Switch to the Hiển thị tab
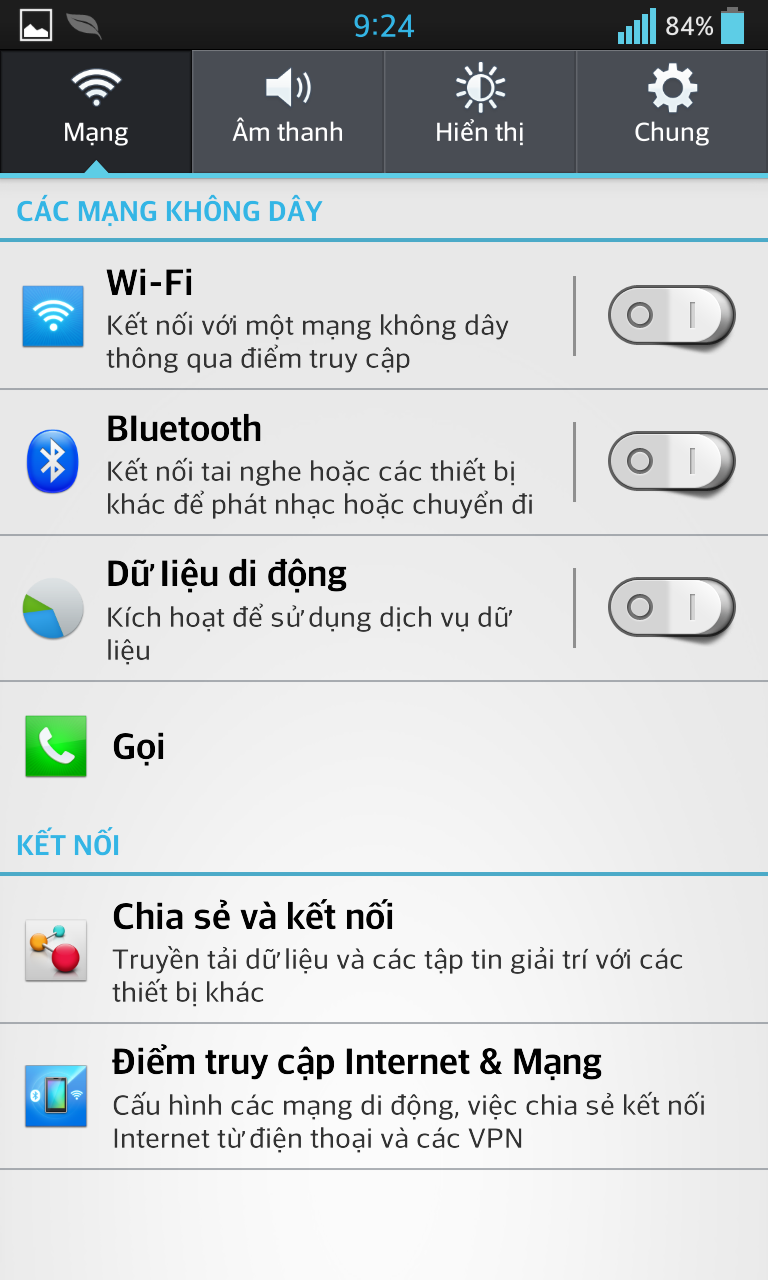The height and width of the screenshot is (1280, 768). click(480, 111)
